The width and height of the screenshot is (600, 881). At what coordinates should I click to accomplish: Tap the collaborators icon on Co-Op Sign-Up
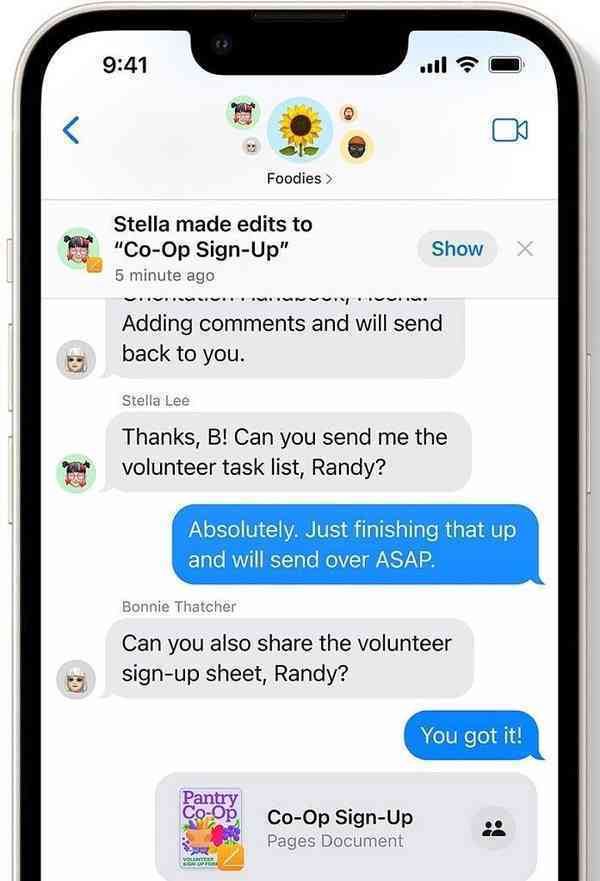[493, 828]
